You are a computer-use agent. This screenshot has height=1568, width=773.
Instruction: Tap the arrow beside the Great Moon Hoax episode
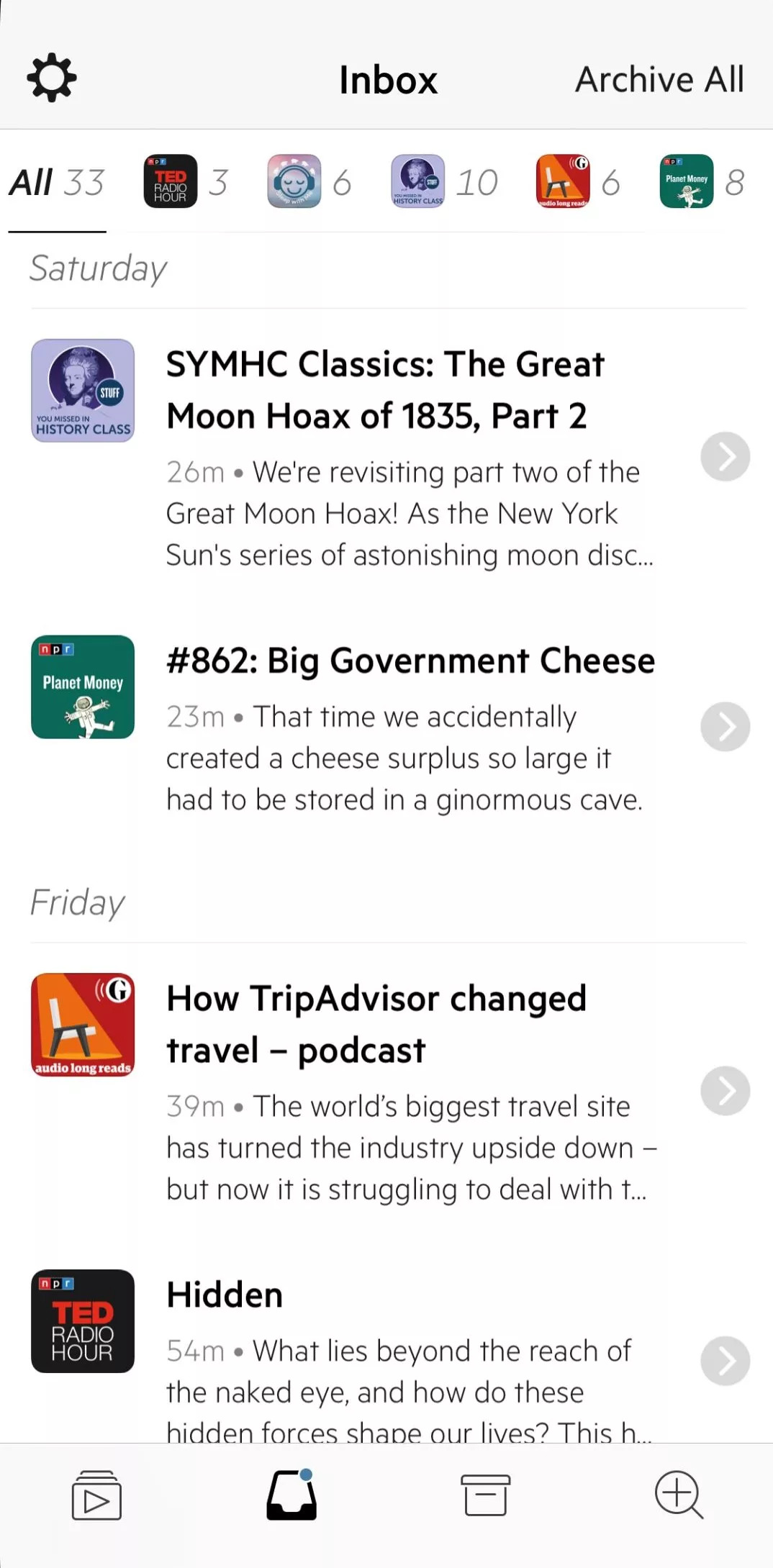coord(725,456)
